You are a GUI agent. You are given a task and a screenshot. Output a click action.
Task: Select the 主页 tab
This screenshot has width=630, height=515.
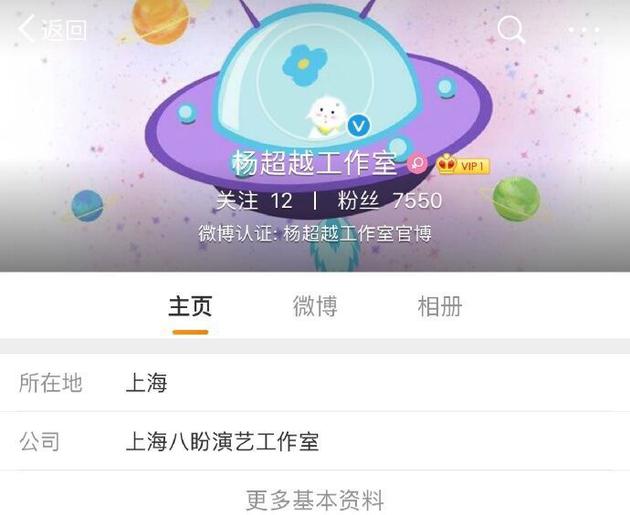(x=190, y=306)
